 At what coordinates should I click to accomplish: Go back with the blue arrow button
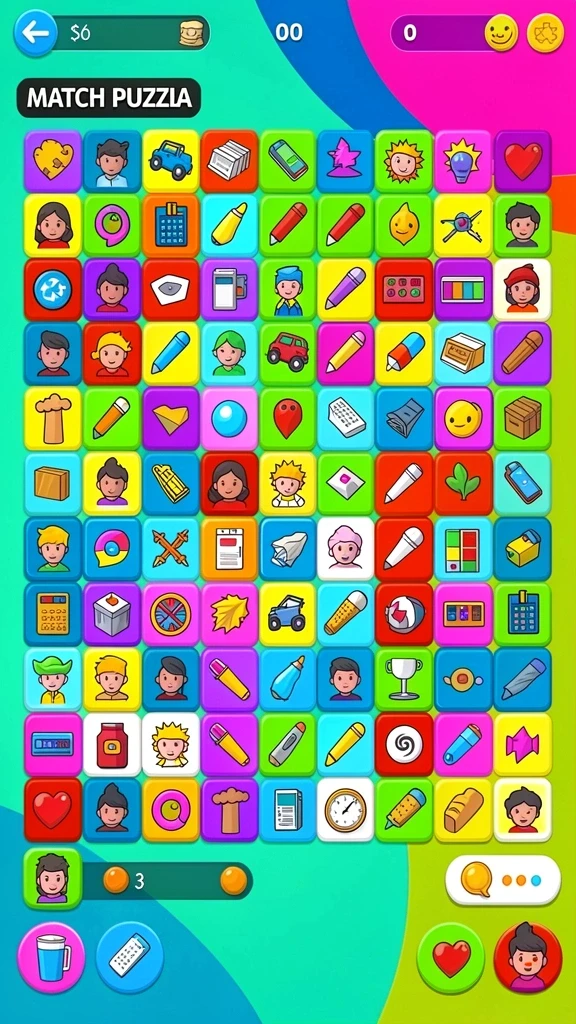pos(35,32)
